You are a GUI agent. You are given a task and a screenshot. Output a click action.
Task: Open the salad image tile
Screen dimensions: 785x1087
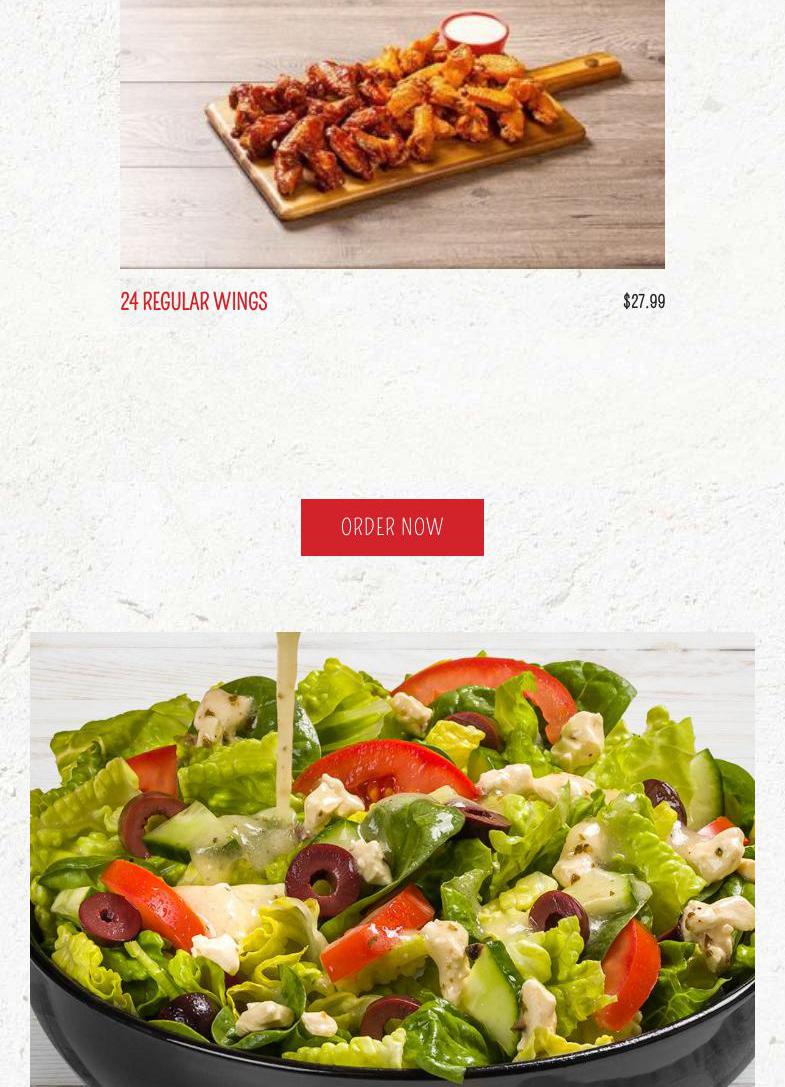click(392, 858)
